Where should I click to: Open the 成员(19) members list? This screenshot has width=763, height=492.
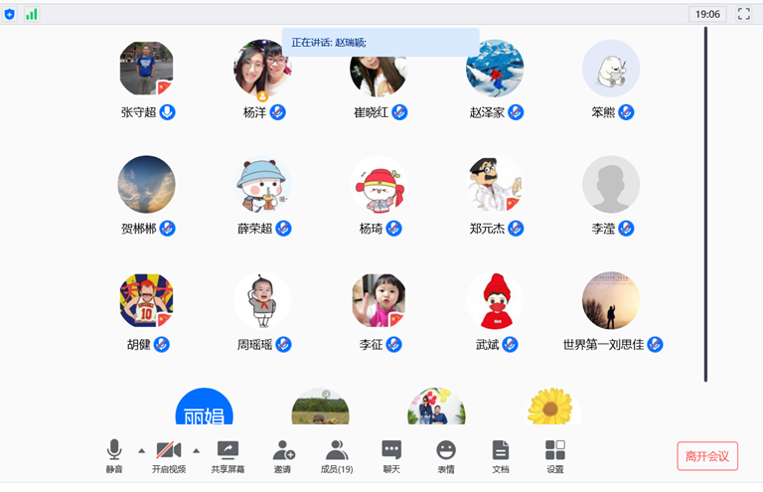[336, 455]
